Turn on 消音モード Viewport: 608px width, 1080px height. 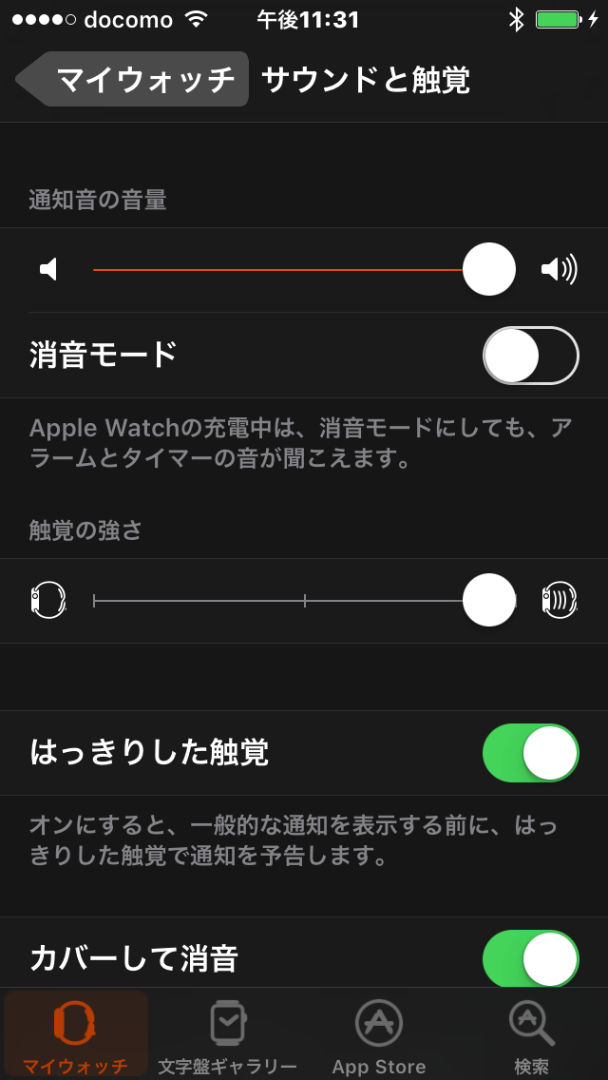[x=530, y=356]
